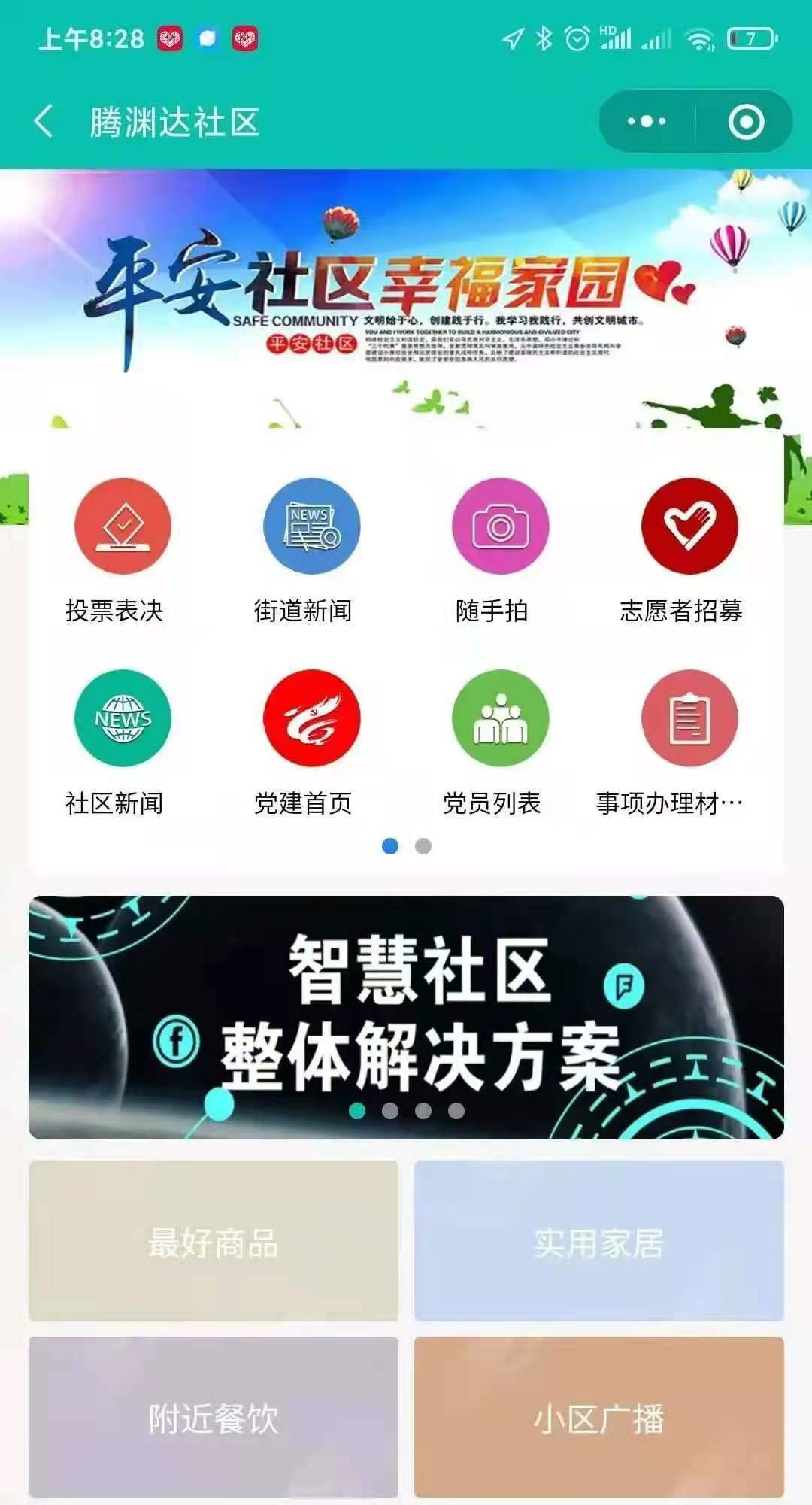
Task: Open the 最好商品 tile
Action: coord(214,1241)
